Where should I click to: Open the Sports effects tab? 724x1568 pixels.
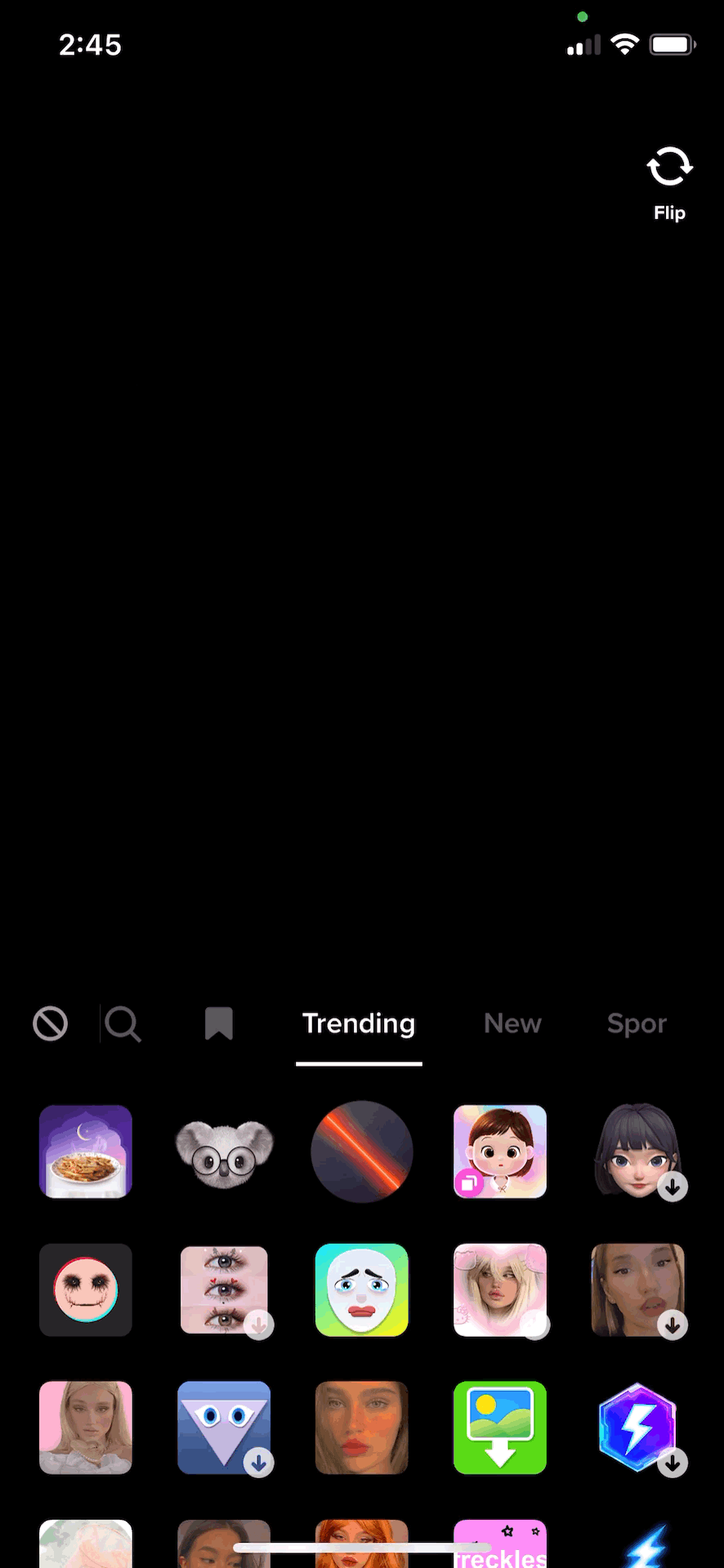pyautogui.click(x=637, y=1023)
